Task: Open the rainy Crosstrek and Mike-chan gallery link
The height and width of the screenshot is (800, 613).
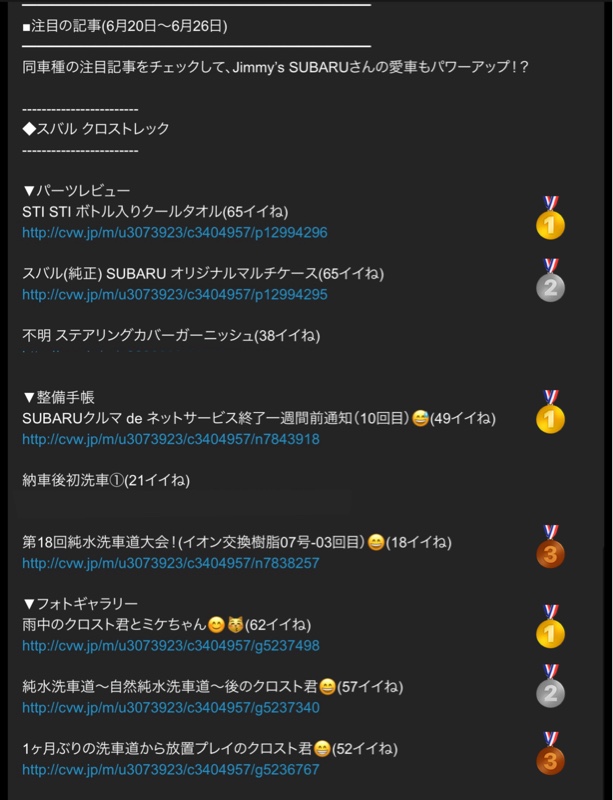Action: (x=170, y=646)
